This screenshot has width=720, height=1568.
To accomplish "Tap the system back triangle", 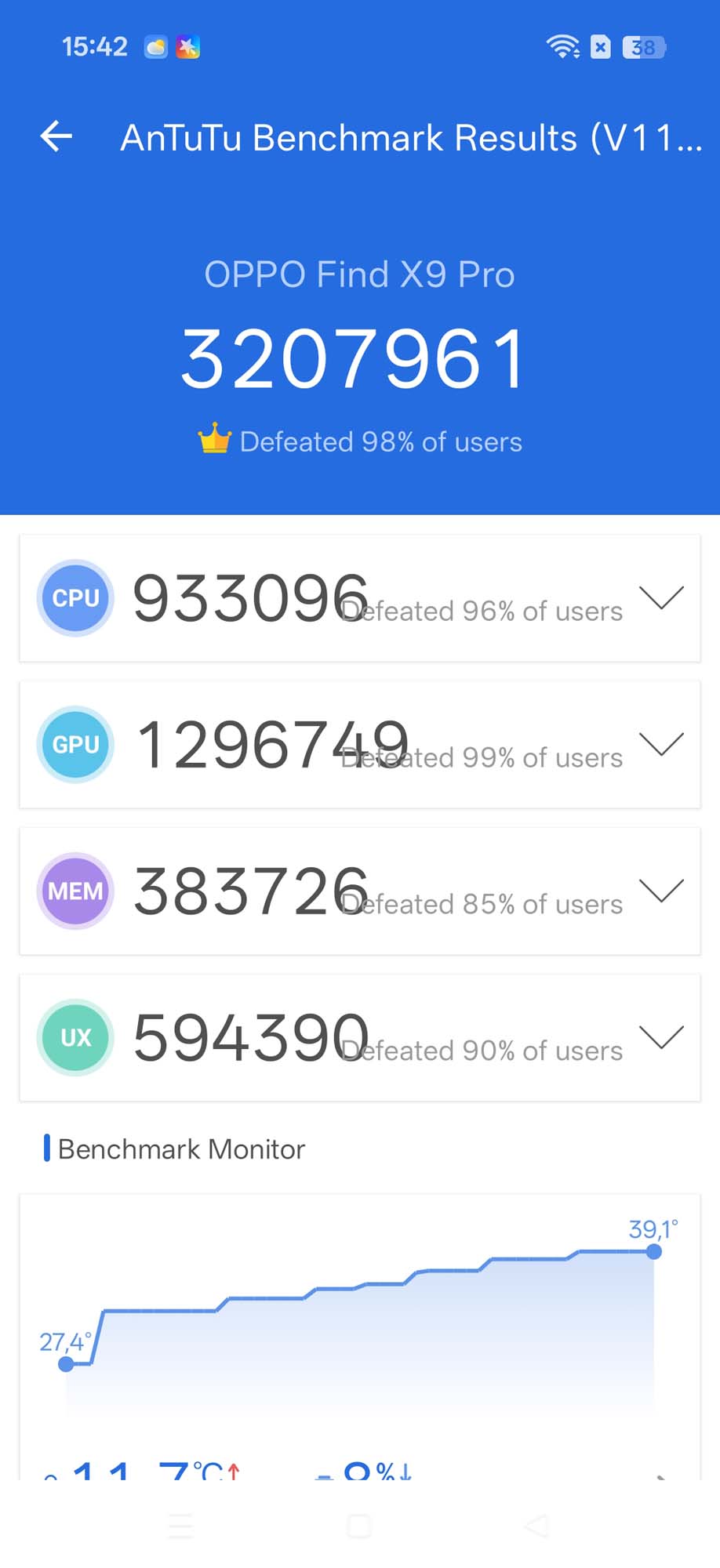I will click(536, 1526).
